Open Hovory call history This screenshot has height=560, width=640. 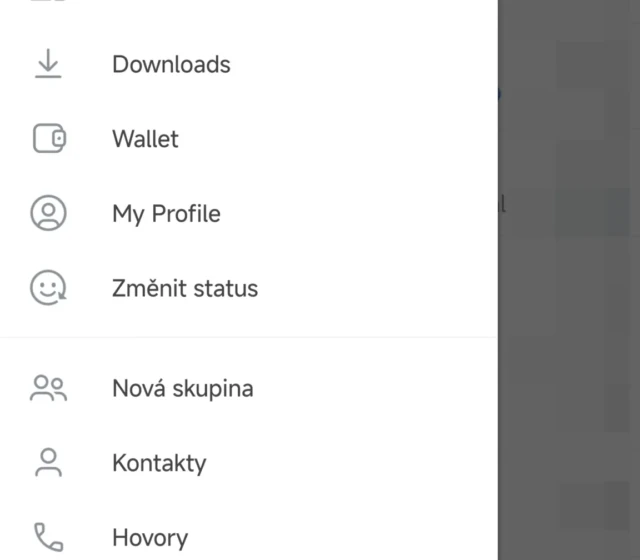click(150, 538)
